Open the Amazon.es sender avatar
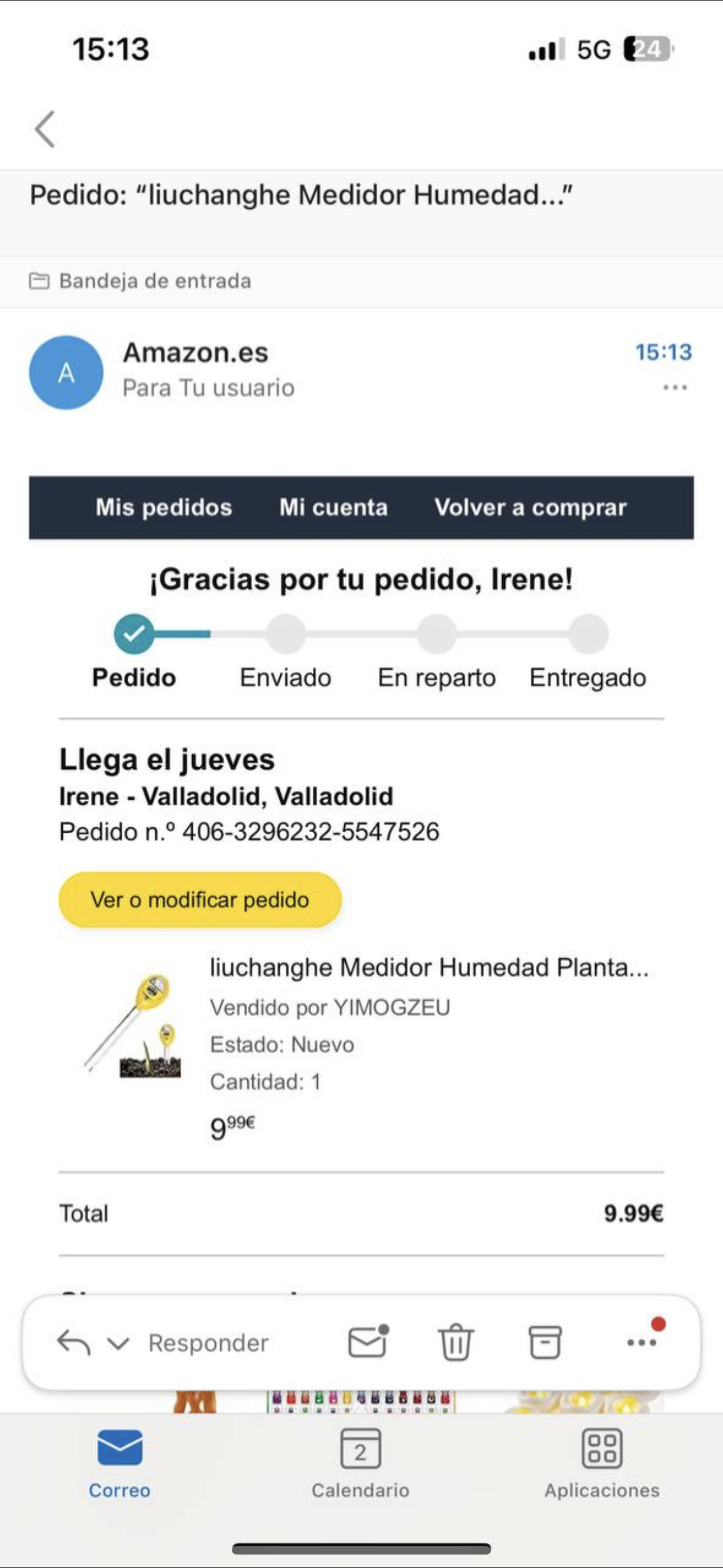The height and width of the screenshot is (1568, 723). coord(66,372)
